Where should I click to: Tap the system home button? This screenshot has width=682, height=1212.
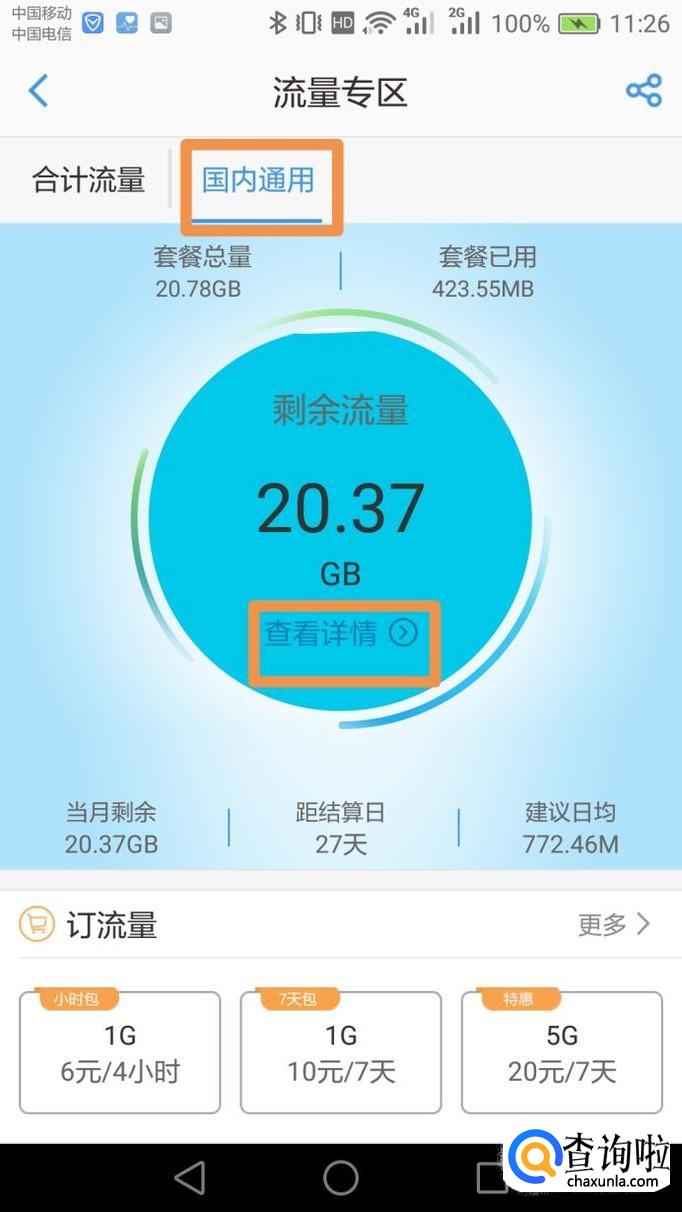tap(341, 1178)
